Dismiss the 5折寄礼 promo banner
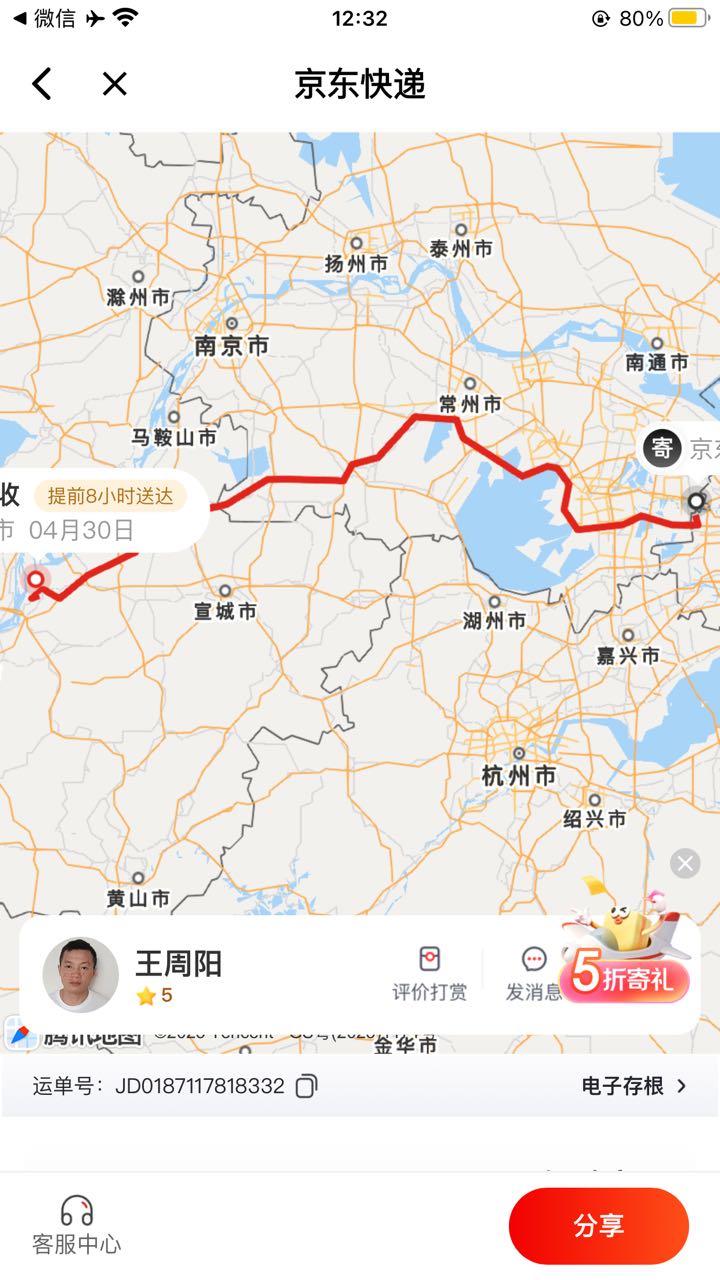The width and height of the screenshot is (720, 1280). [685, 863]
